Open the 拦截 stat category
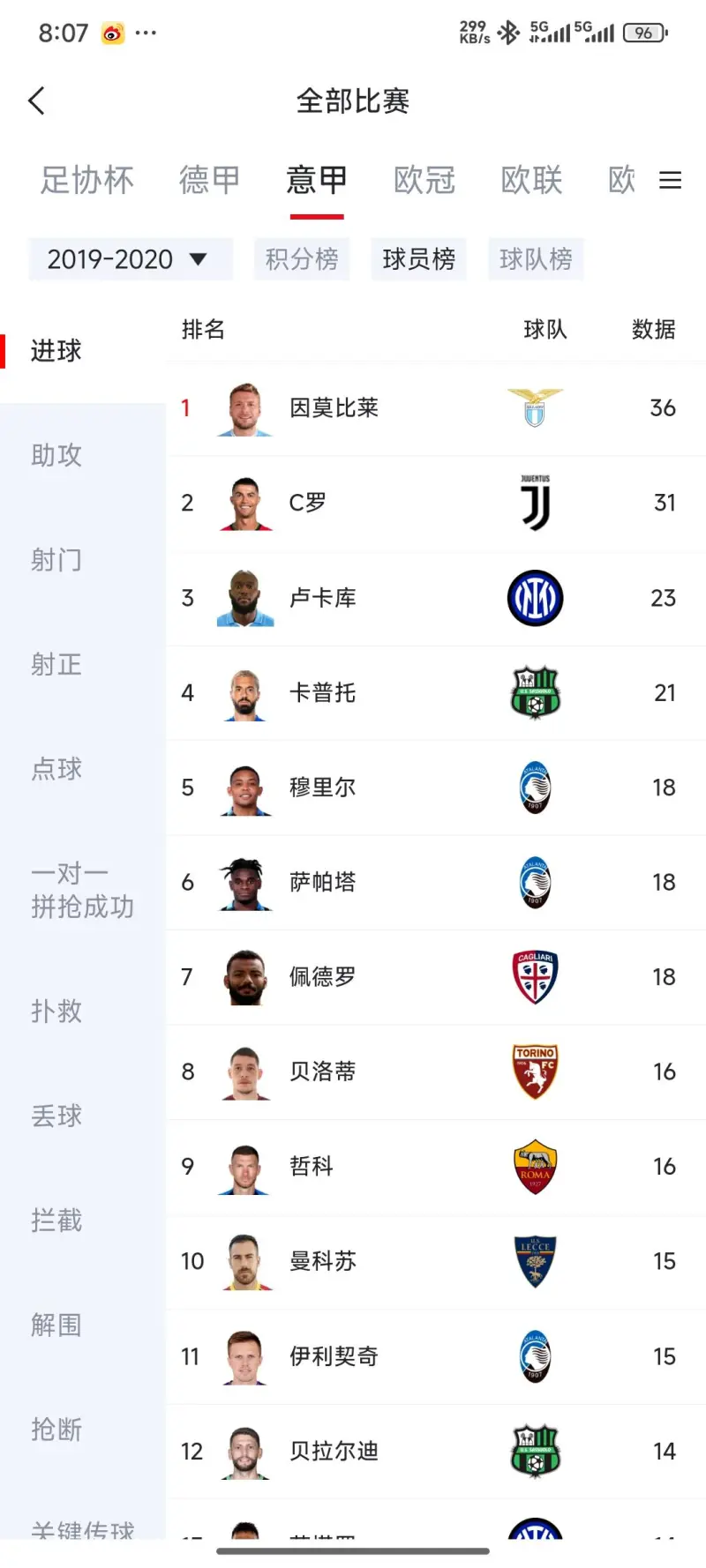Viewport: 706px width, 1568px height. tap(56, 1221)
